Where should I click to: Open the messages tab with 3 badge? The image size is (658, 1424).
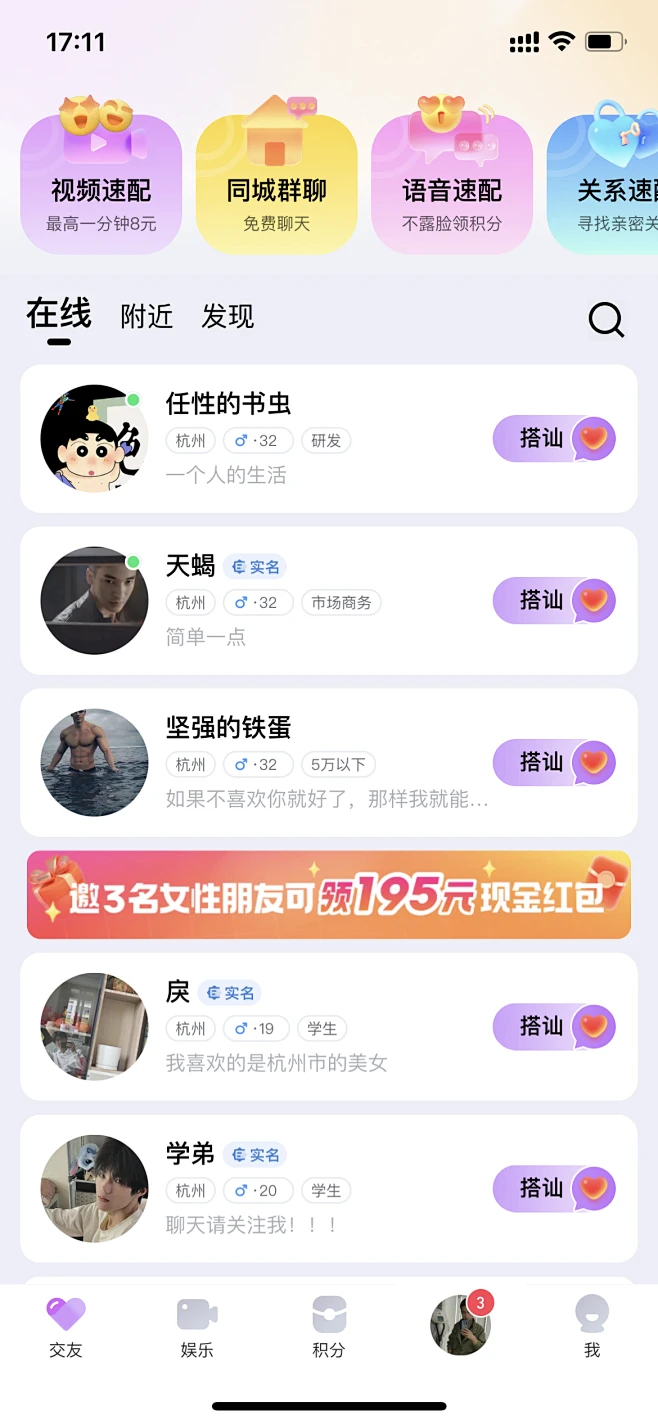pyautogui.click(x=460, y=1325)
